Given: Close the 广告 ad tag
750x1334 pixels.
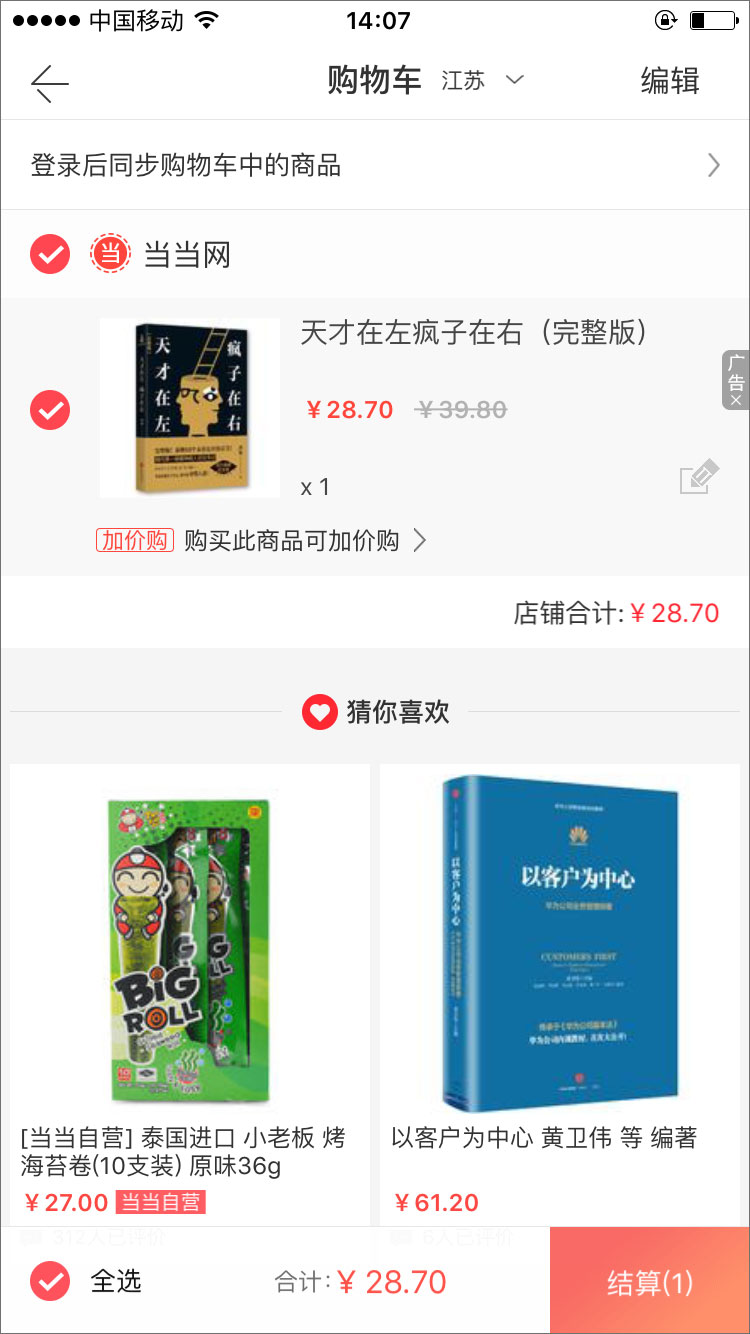Looking at the screenshot, I should tap(736, 400).
